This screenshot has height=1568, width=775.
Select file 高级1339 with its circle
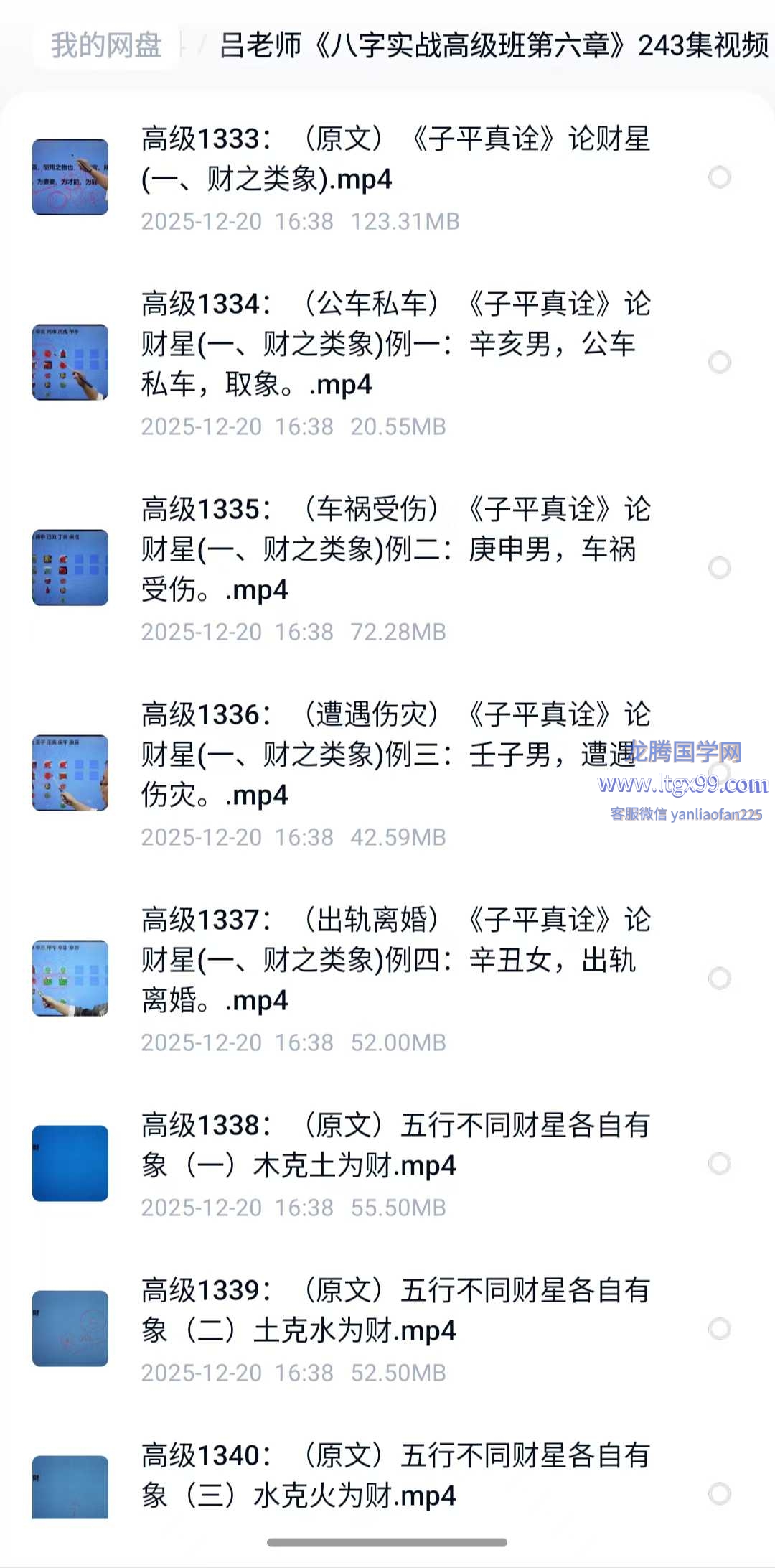pyautogui.click(x=719, y=1329)
